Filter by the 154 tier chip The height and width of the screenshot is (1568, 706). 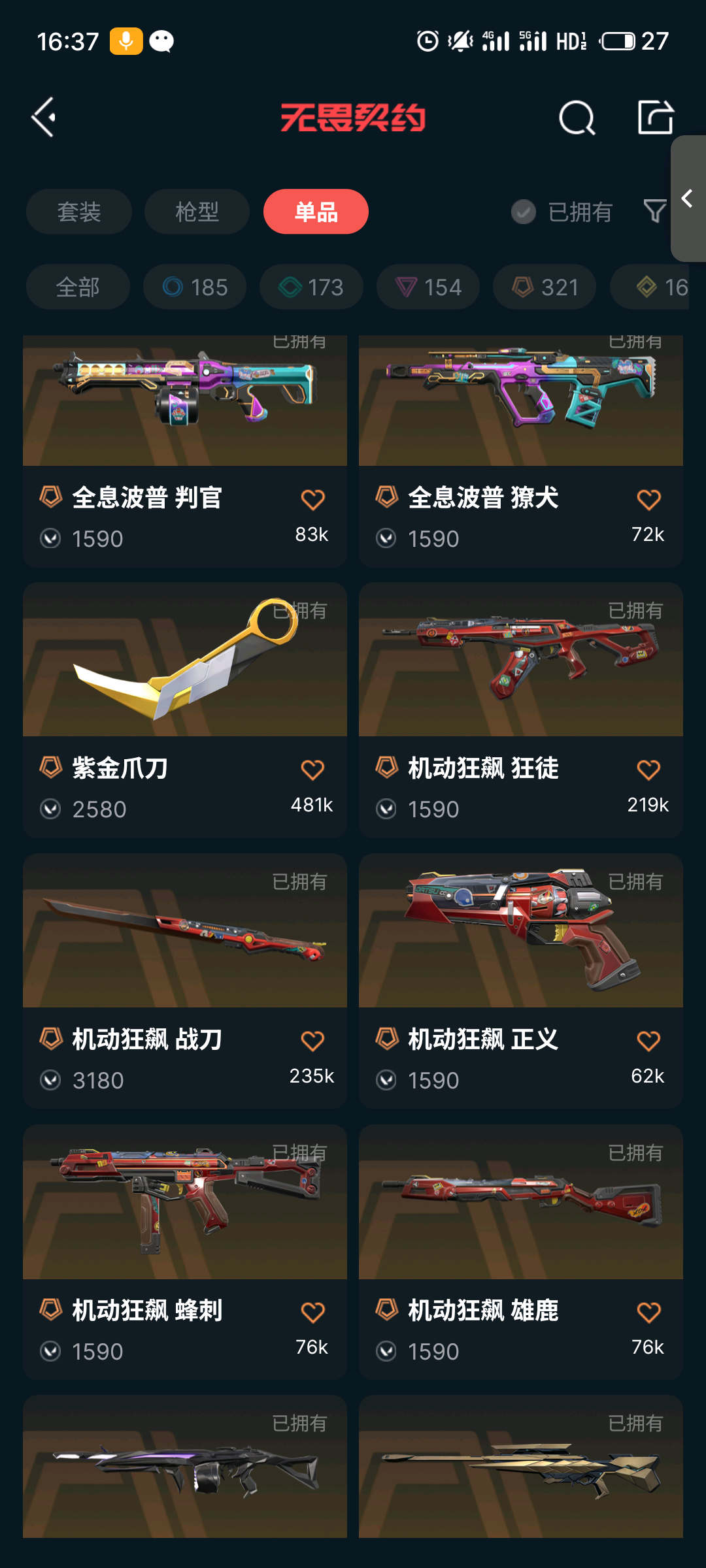coord(428,287)
